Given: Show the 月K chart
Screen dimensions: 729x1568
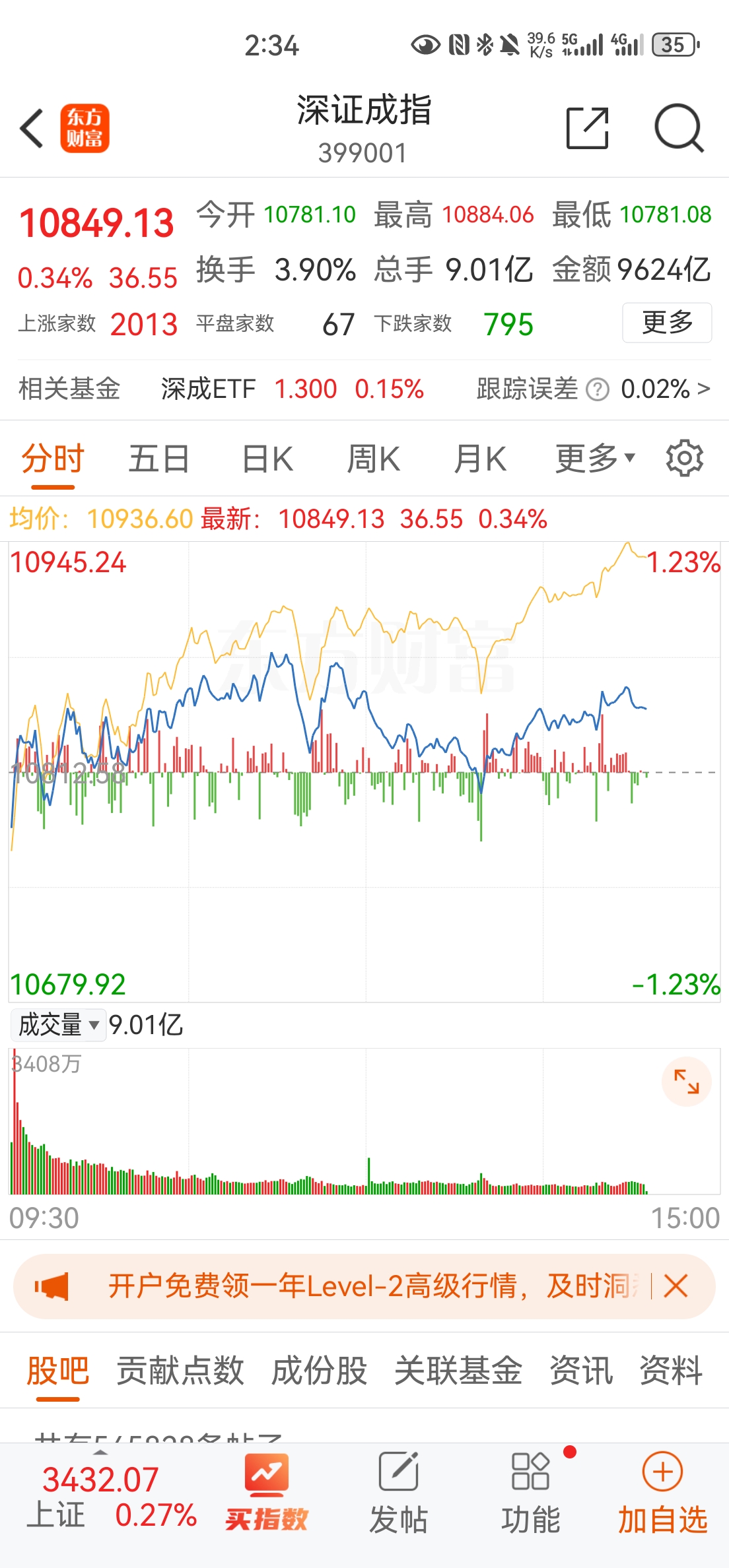Looking at the screenshot, I should 480,459.
